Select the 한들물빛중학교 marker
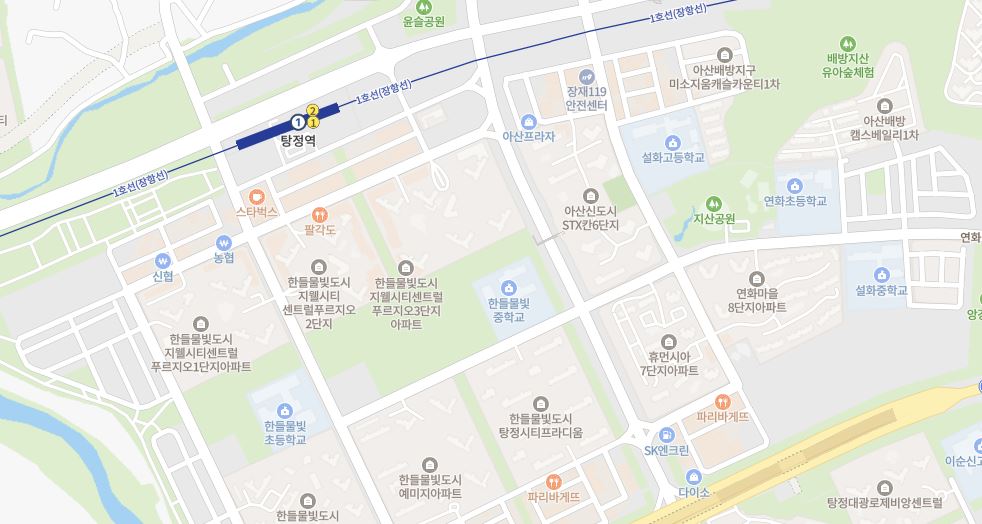This screenshot has width=982, height=524. coord(508,289)
